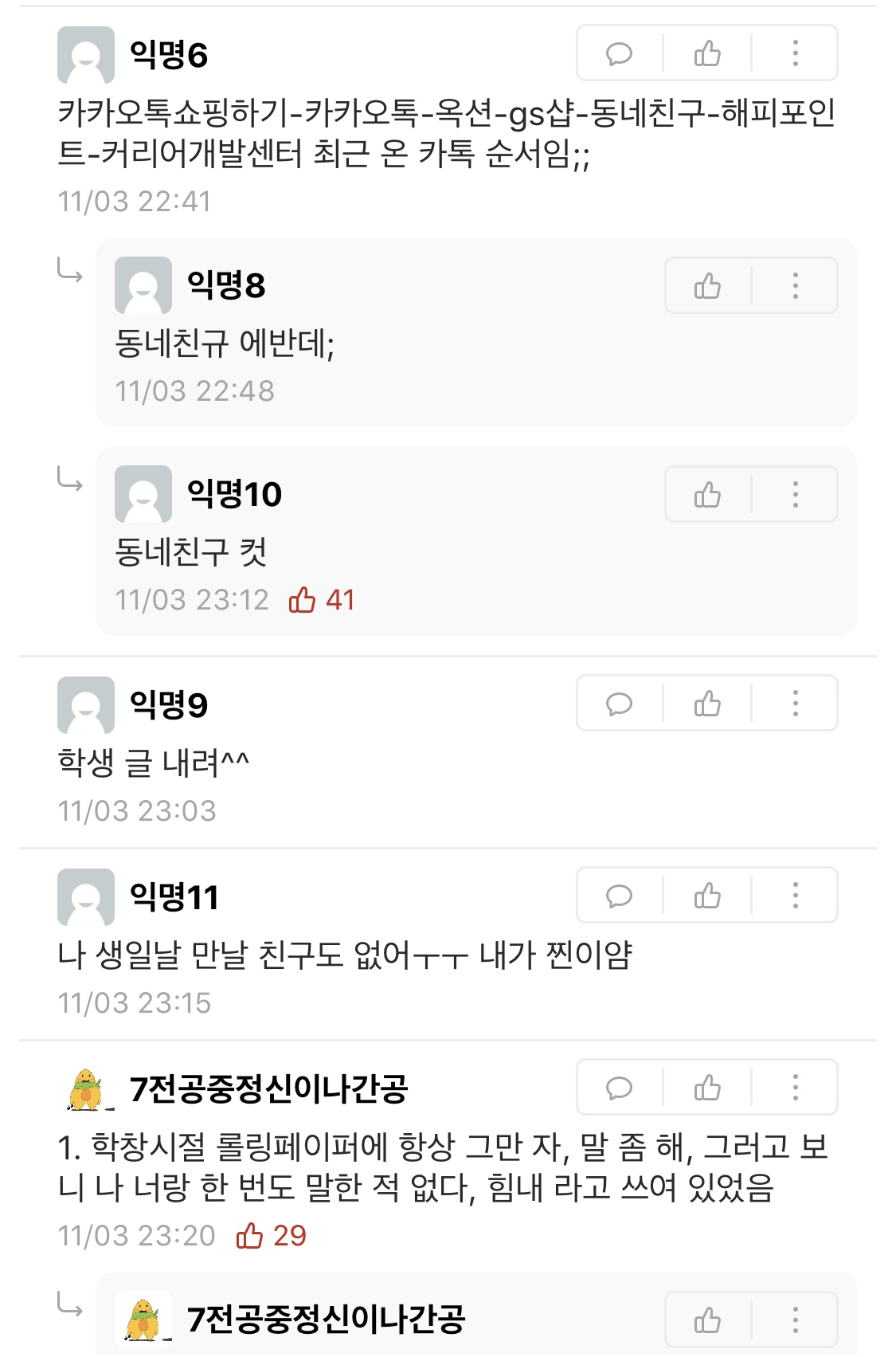
Task: Open more options for 익명11's comment
Action: click(x=795, y=896)
